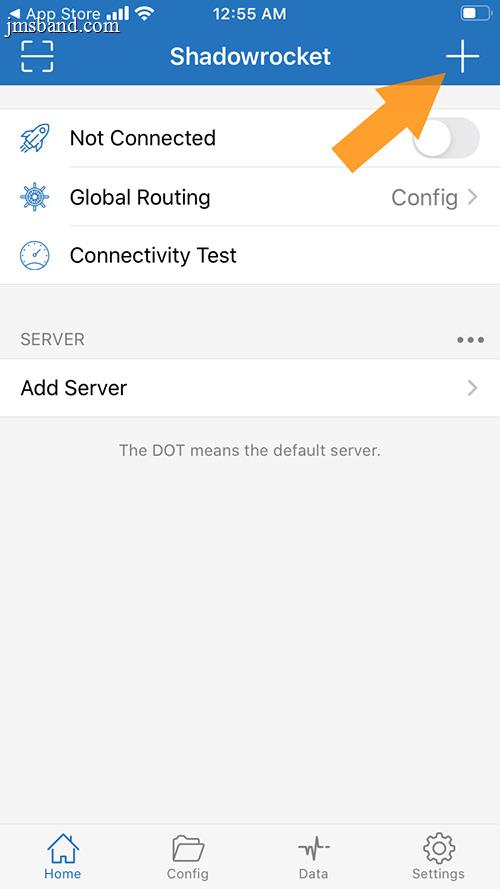Viewport: 500px width, 889px height.
Task: Tap the plus icon to add a server
Action: [462, 56]
